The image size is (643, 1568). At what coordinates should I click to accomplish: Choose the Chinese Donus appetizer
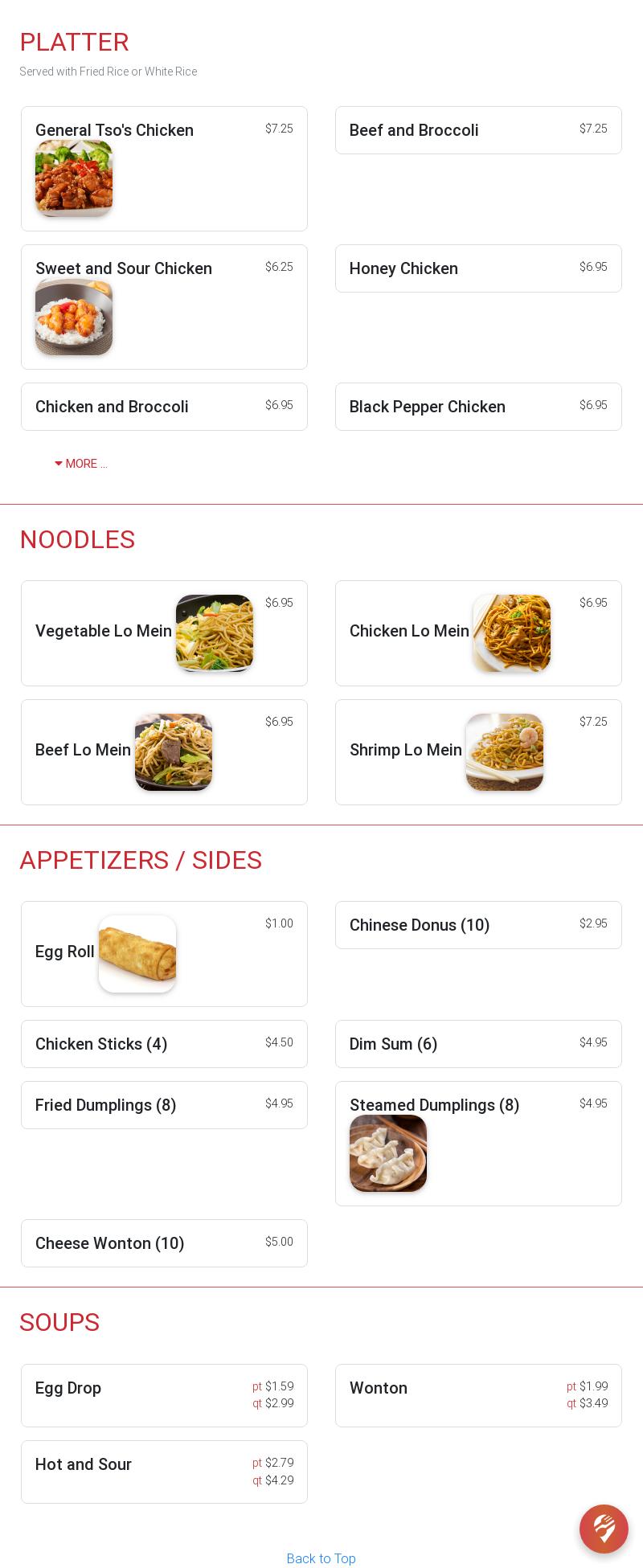(x=478, y=925)
